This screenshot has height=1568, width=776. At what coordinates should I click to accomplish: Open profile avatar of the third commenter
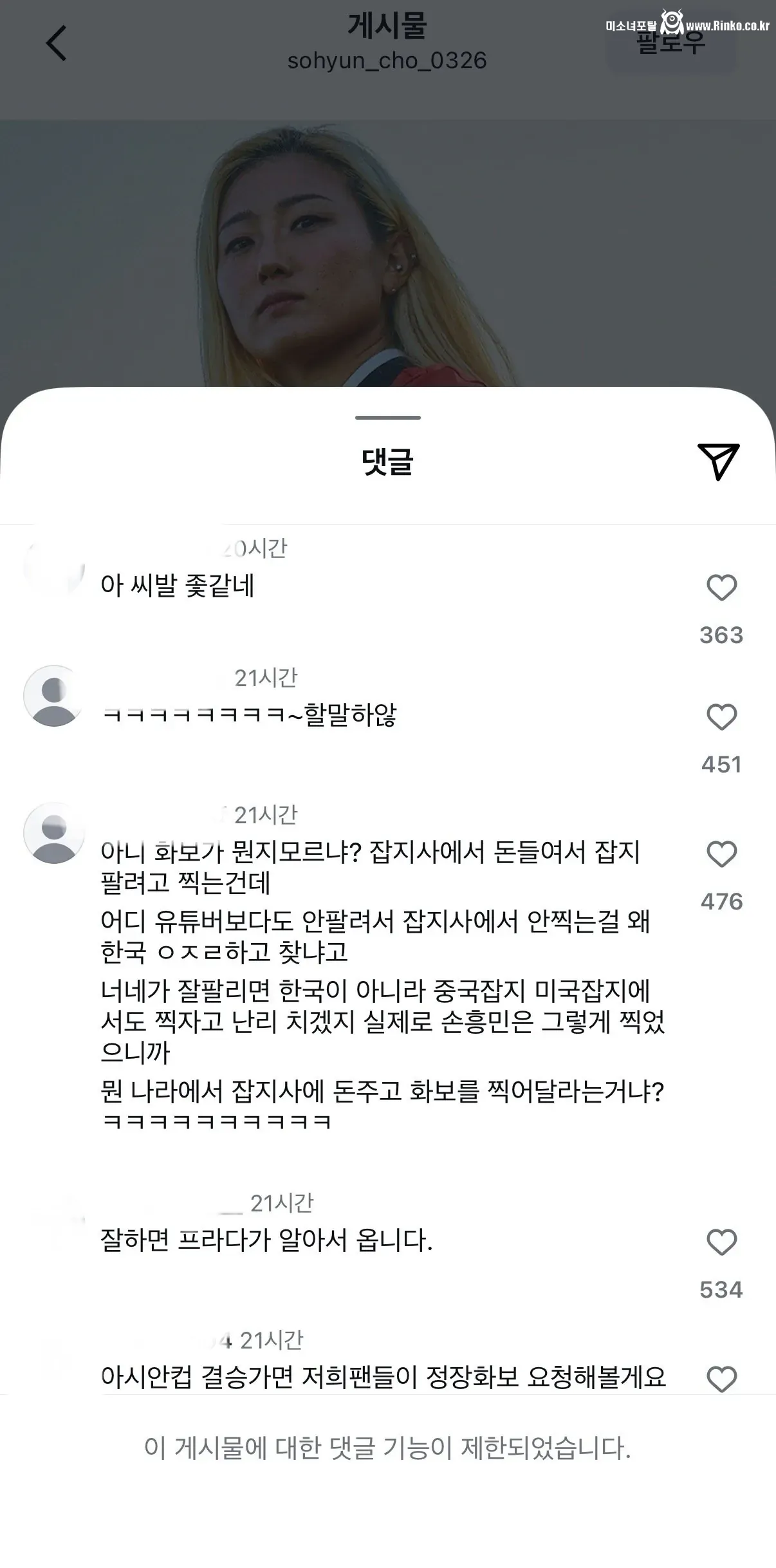point(53,832)
